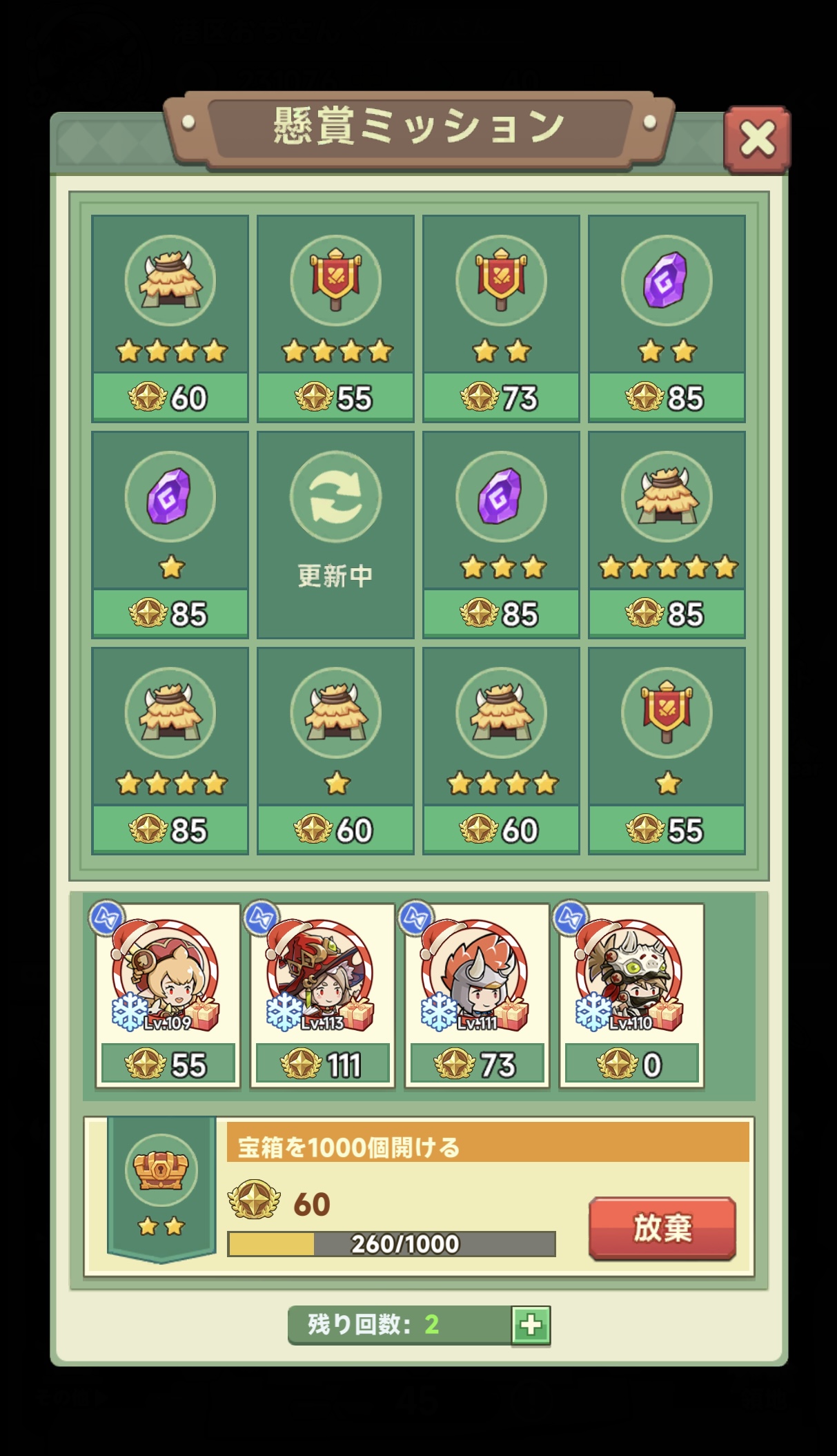Open the one-star hut mission worth 60
837x1456 pixels.
tap(335, 750)
